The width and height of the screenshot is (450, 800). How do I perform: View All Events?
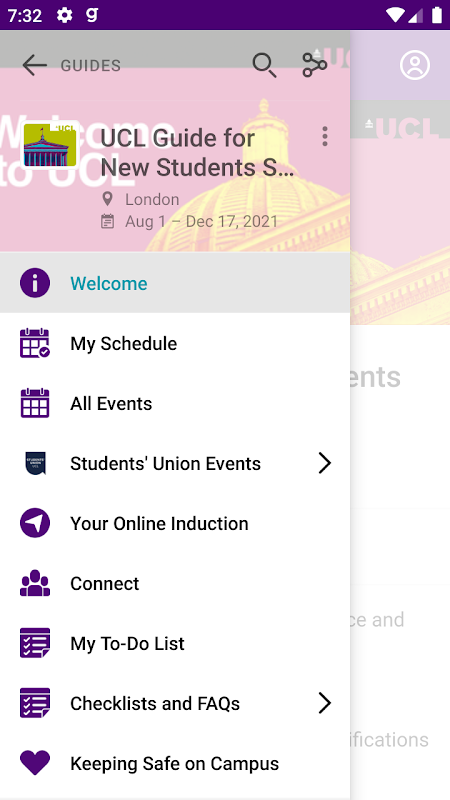175,404
